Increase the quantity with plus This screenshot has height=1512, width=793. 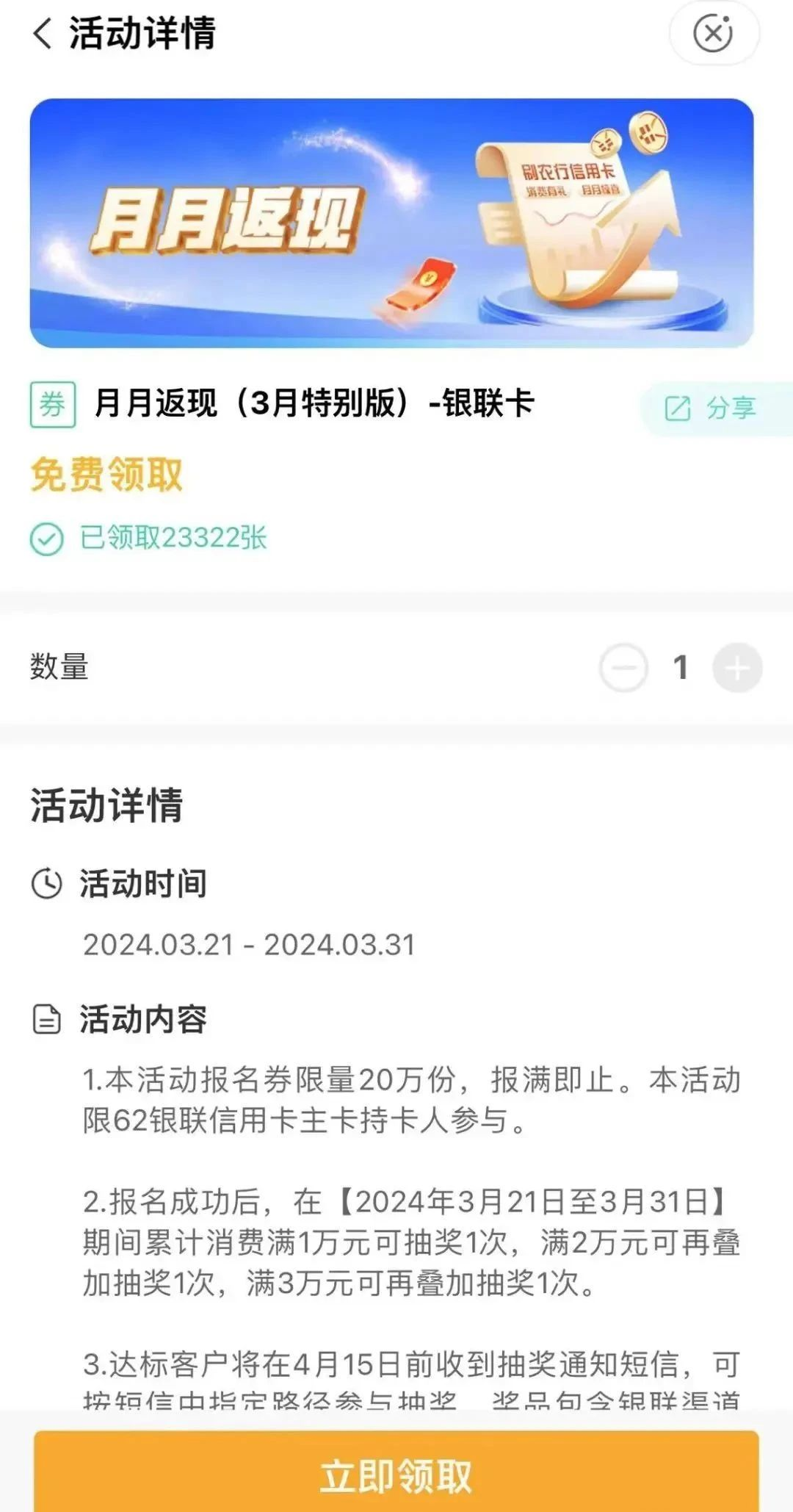click(x=737, y=668)
